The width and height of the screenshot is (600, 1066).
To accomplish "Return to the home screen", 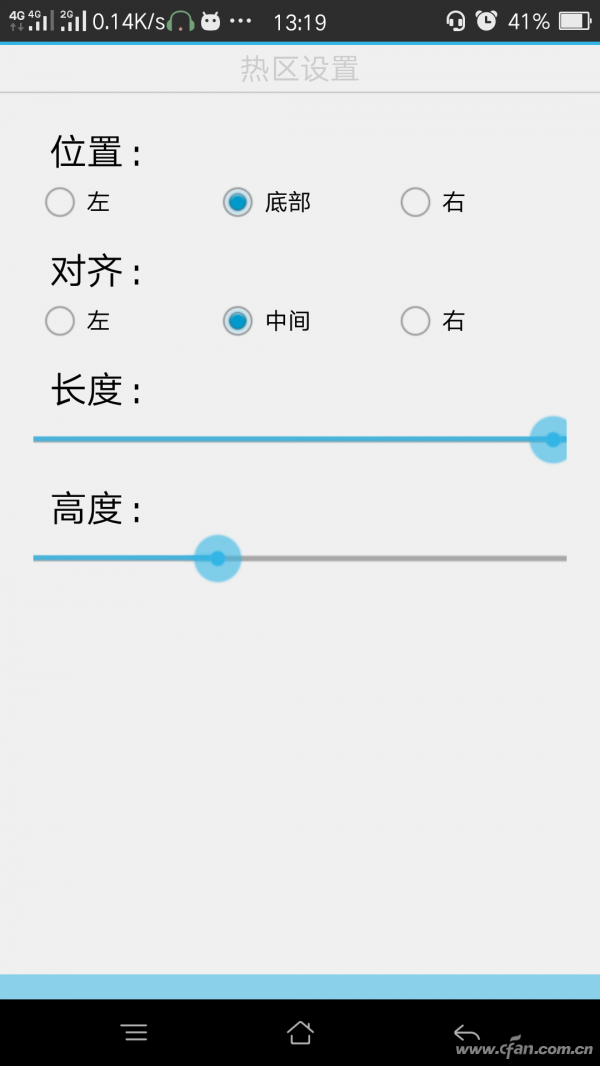I will (300, 1033).
